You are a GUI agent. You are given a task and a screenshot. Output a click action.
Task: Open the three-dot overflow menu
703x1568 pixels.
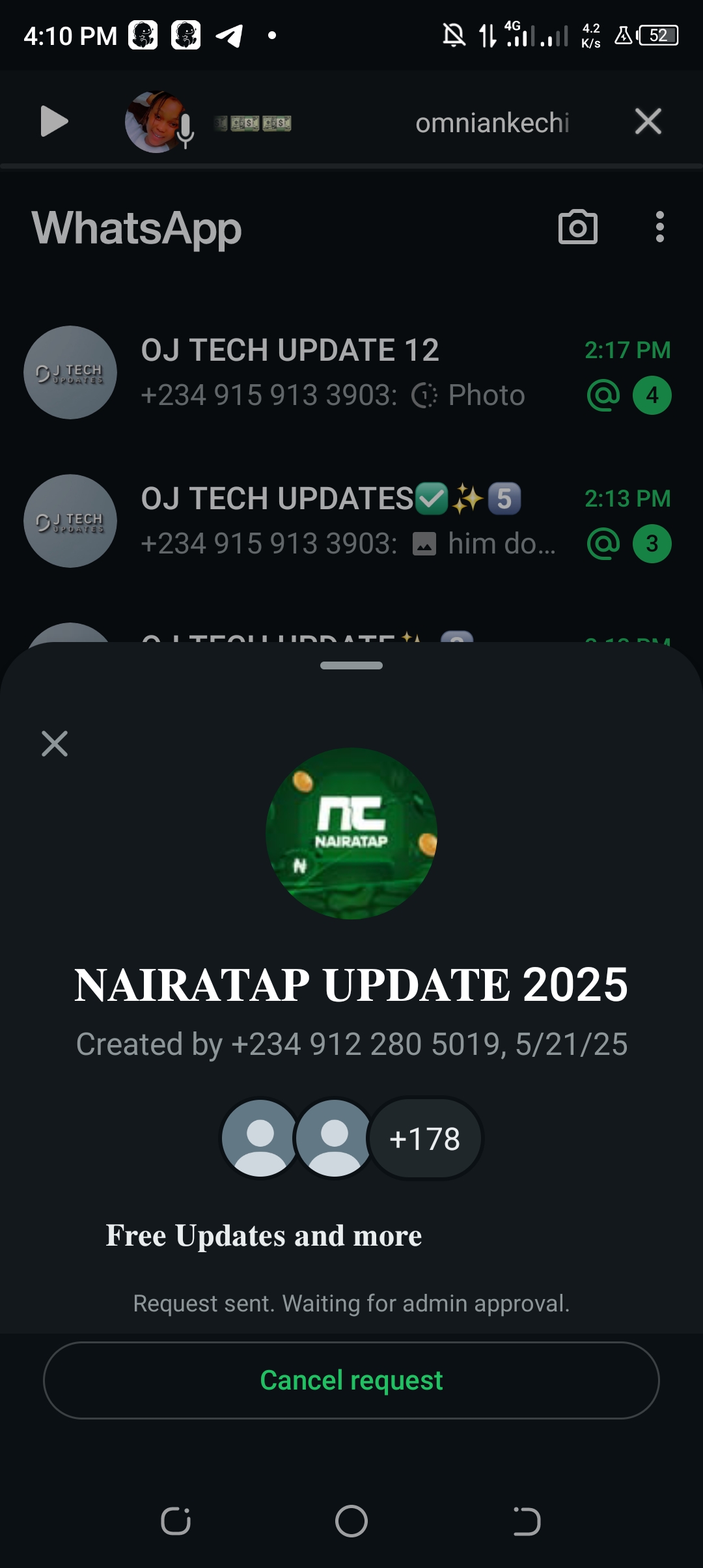(659, 227)
